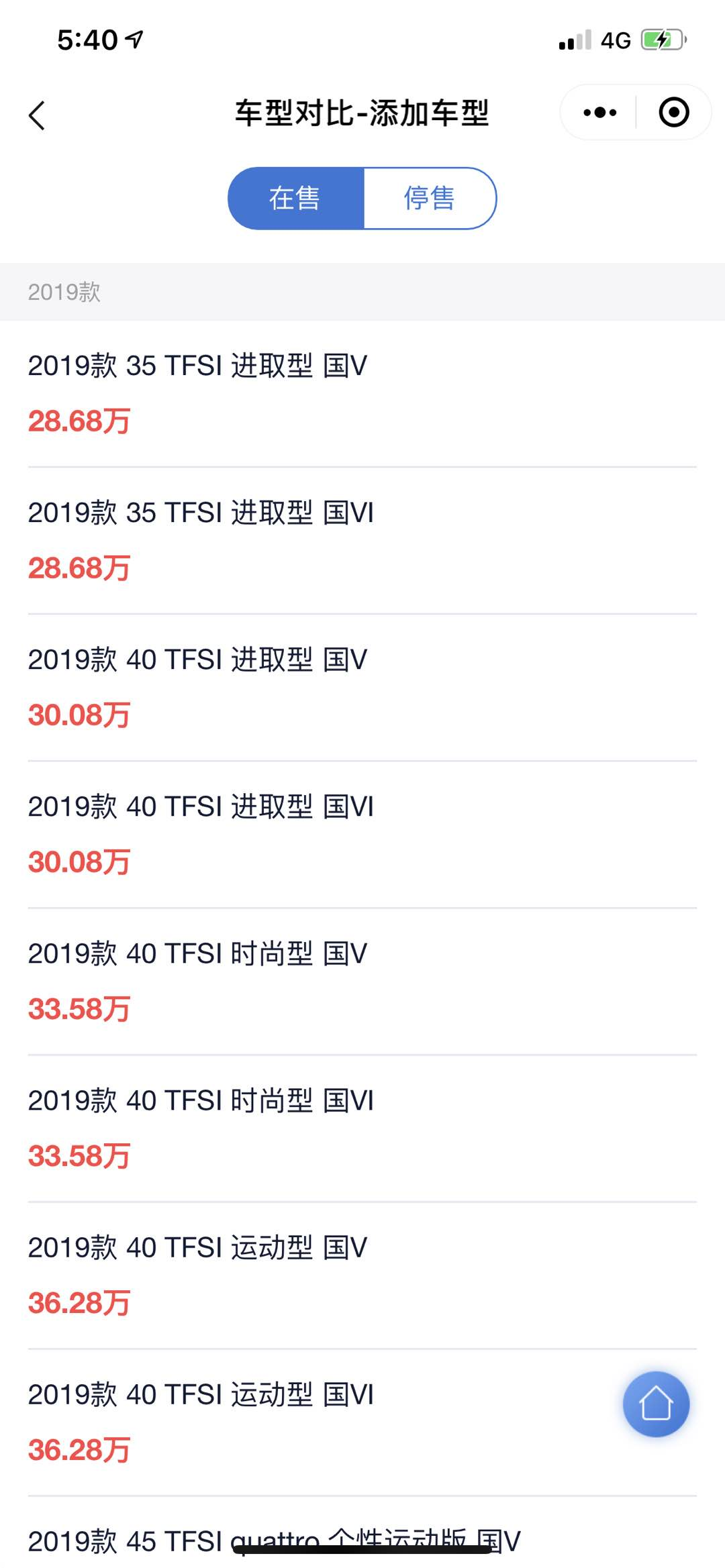Switch to the 停售 tab
The image size is (725, 1568).
(x=430, y=199)
